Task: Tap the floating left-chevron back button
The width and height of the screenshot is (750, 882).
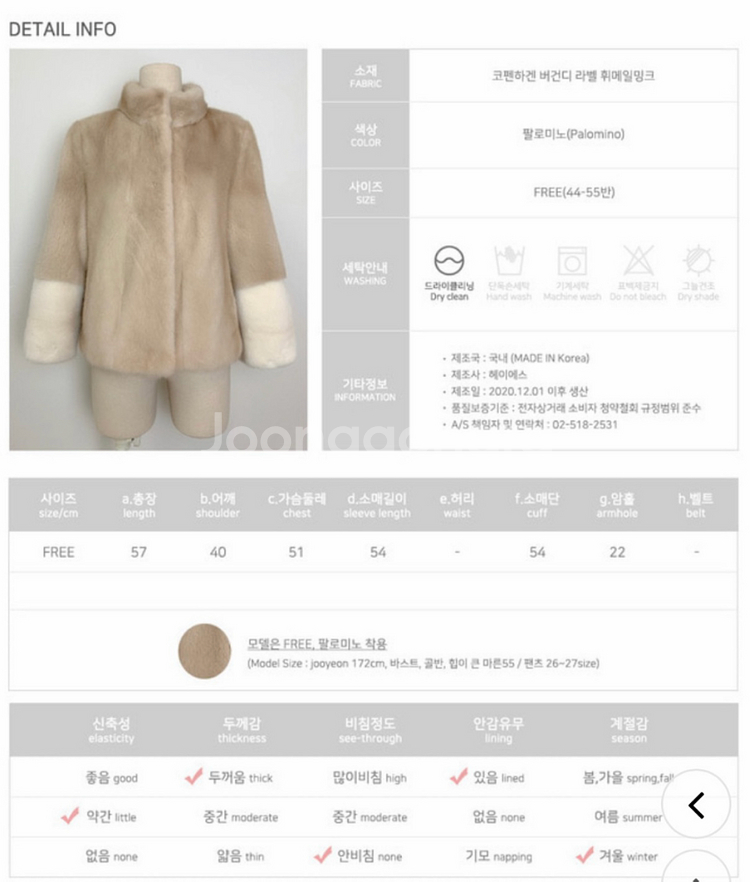Action: pyautogui.click(x=698, y=805)
